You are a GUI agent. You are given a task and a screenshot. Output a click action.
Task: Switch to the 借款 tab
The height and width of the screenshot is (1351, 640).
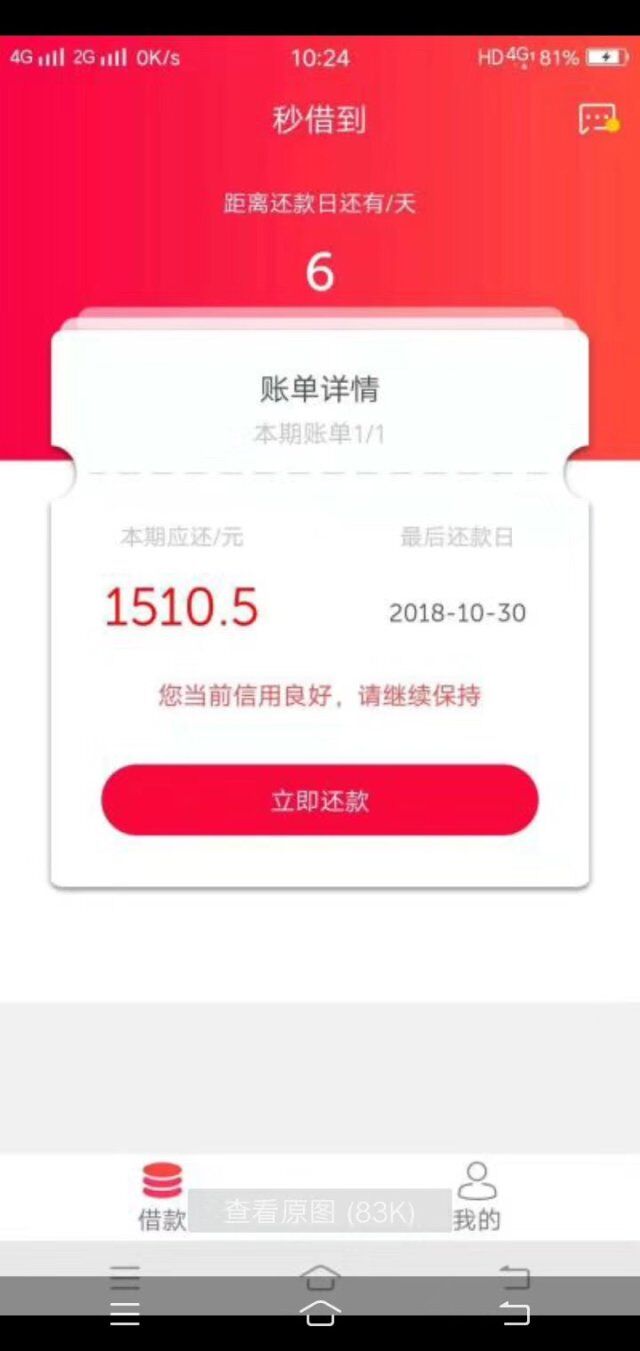[x=162, y=1196]
